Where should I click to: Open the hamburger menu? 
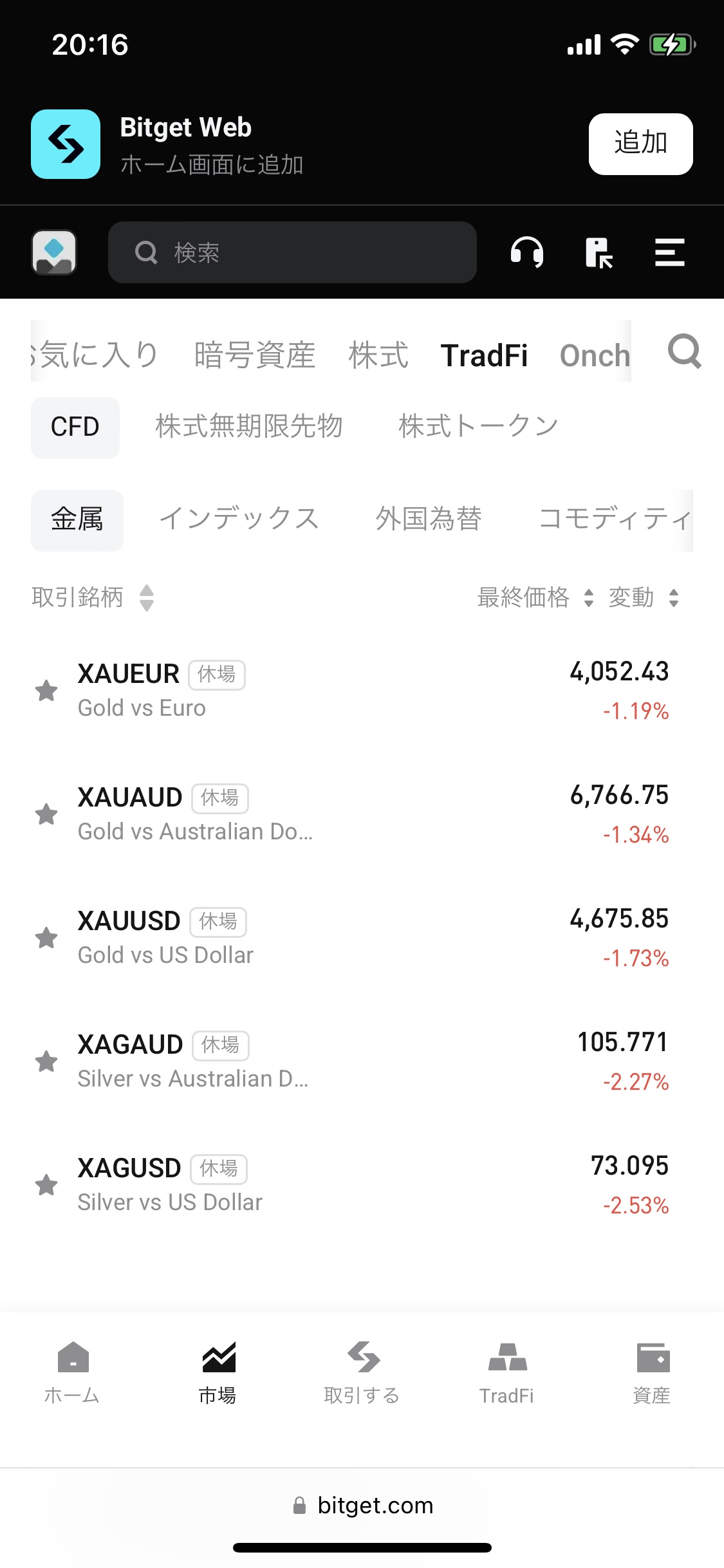[x=669, y=252]
